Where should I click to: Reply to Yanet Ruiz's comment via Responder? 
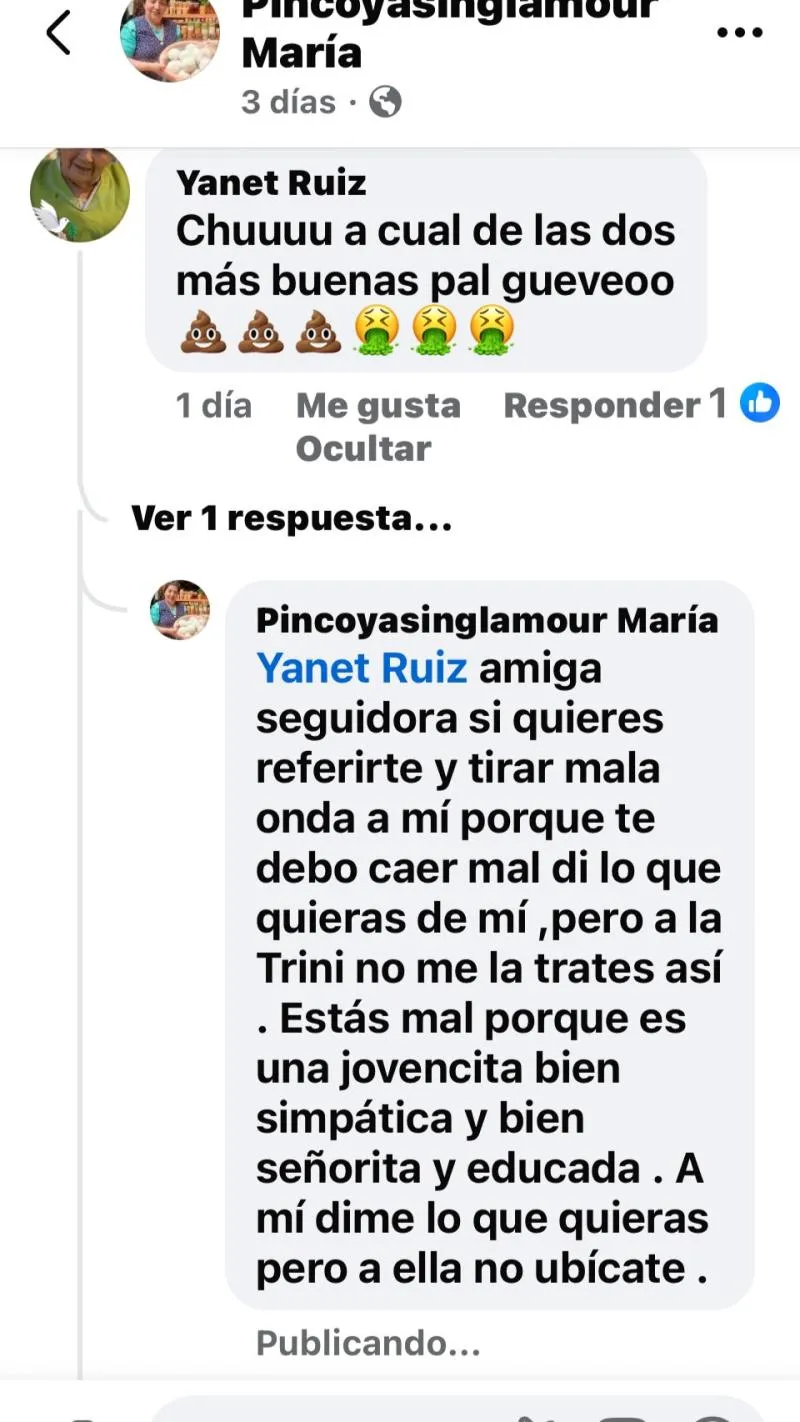[x=602, y=405]
